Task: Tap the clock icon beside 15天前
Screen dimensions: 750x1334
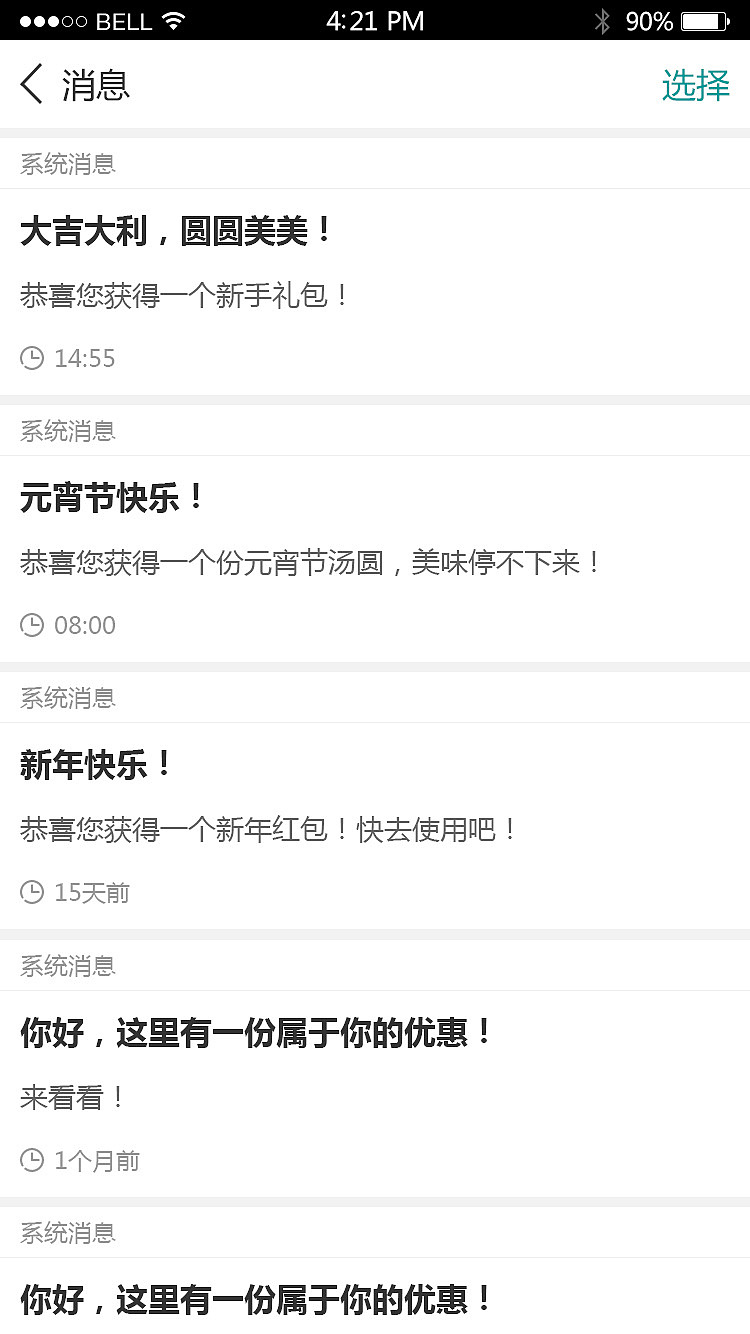Action: (31, 892)
